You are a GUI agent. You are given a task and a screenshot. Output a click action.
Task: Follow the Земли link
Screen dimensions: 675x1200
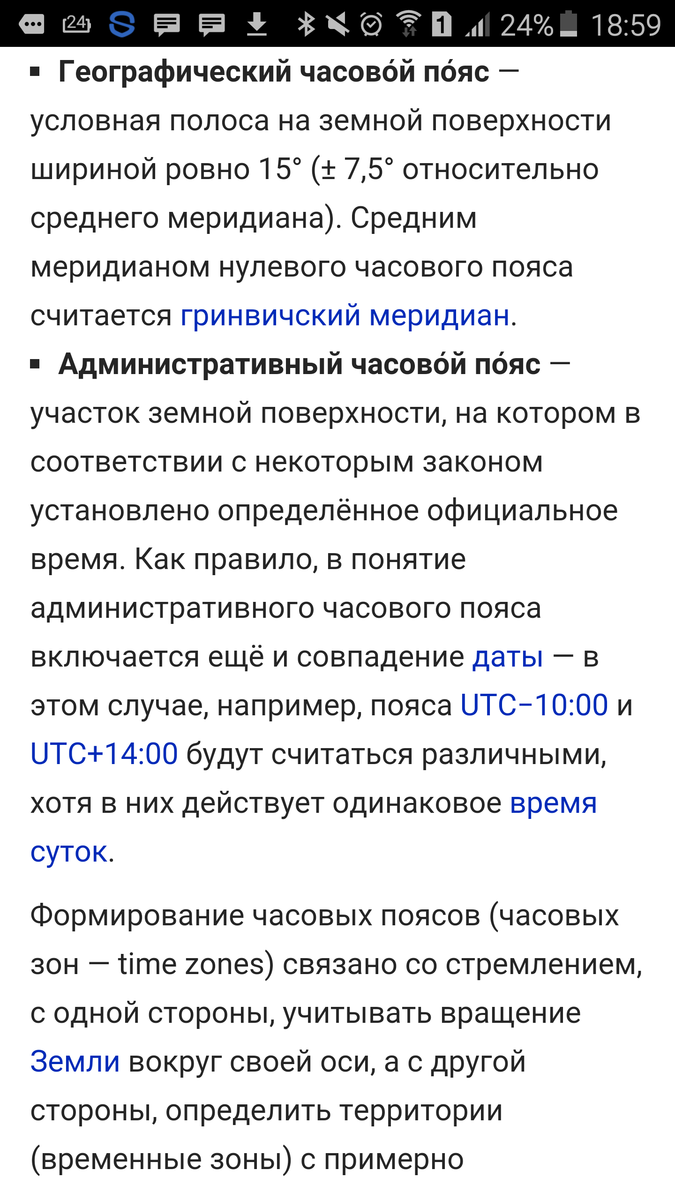[x=75, y=1061]
